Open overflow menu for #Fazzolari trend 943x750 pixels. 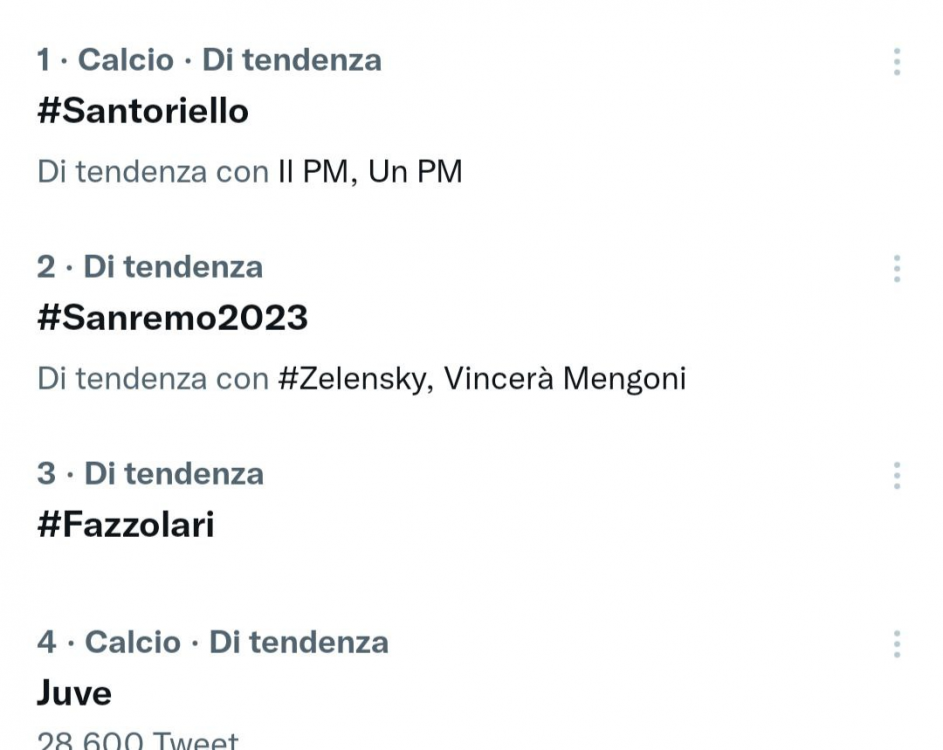[x=897, y=475]
